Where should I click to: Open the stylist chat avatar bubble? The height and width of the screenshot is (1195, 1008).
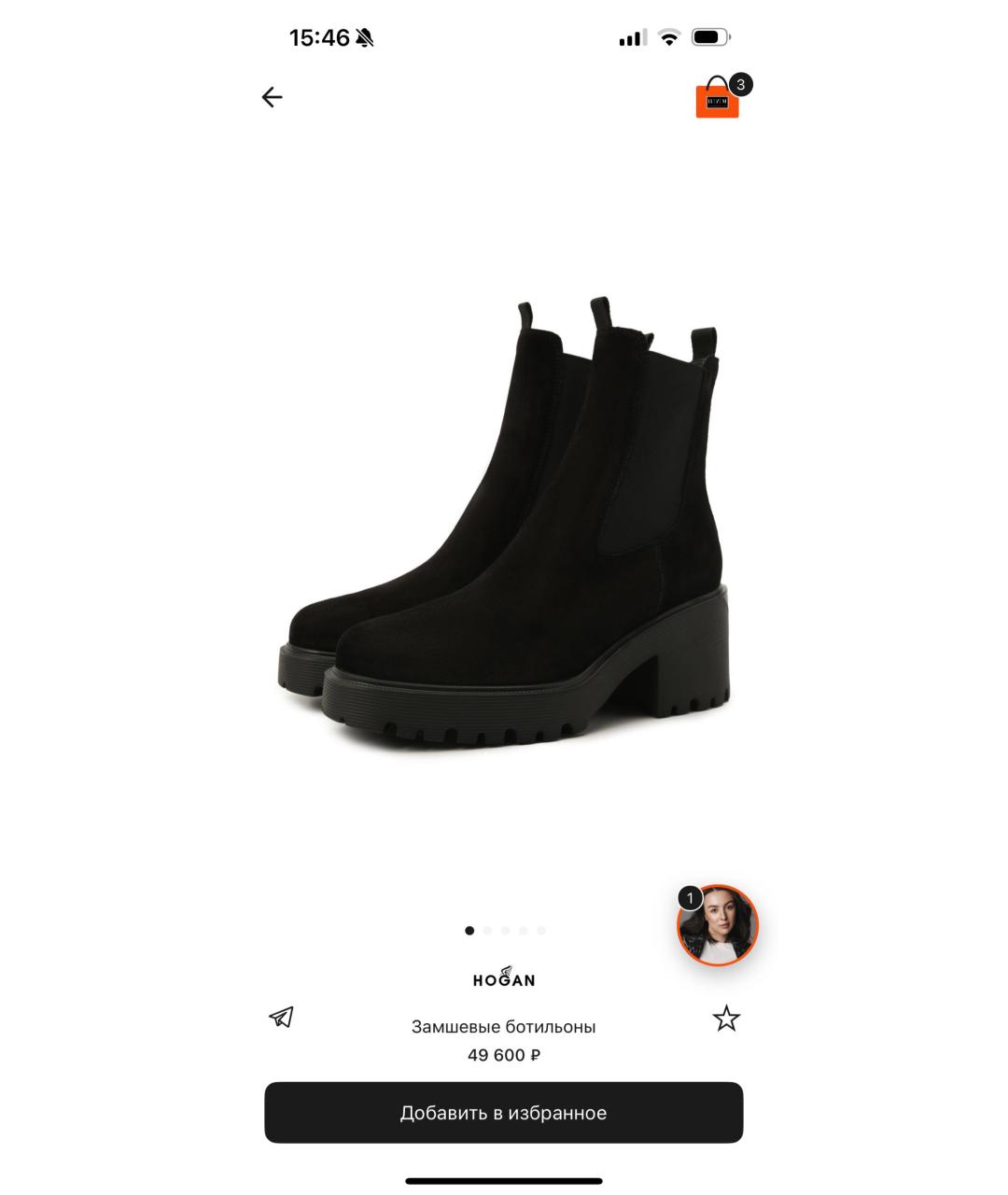coord(718,925)
